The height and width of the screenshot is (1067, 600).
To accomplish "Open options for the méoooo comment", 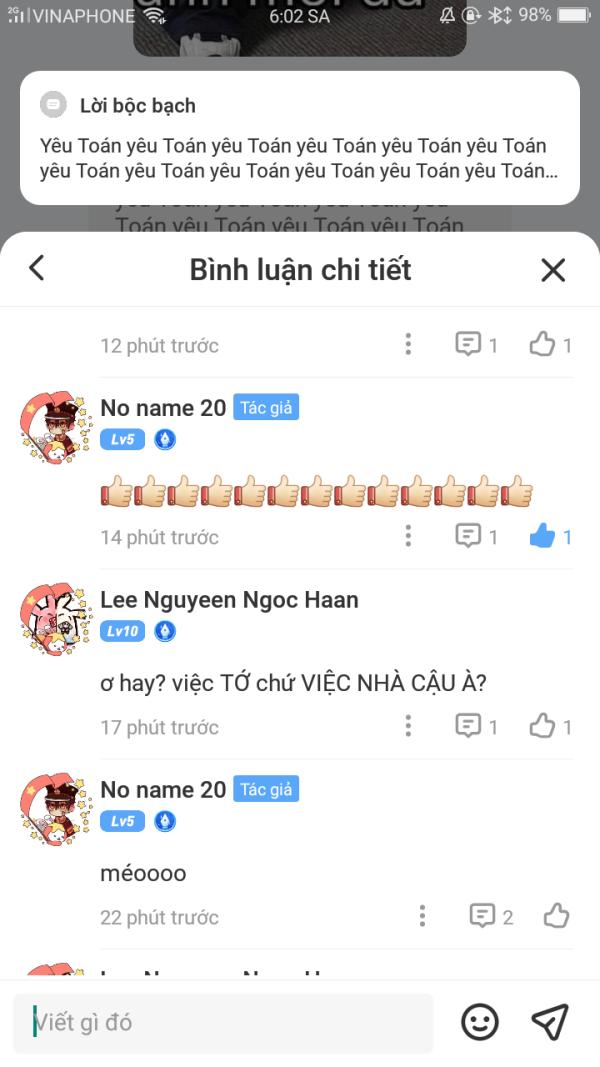I will [x=422, y=916].
